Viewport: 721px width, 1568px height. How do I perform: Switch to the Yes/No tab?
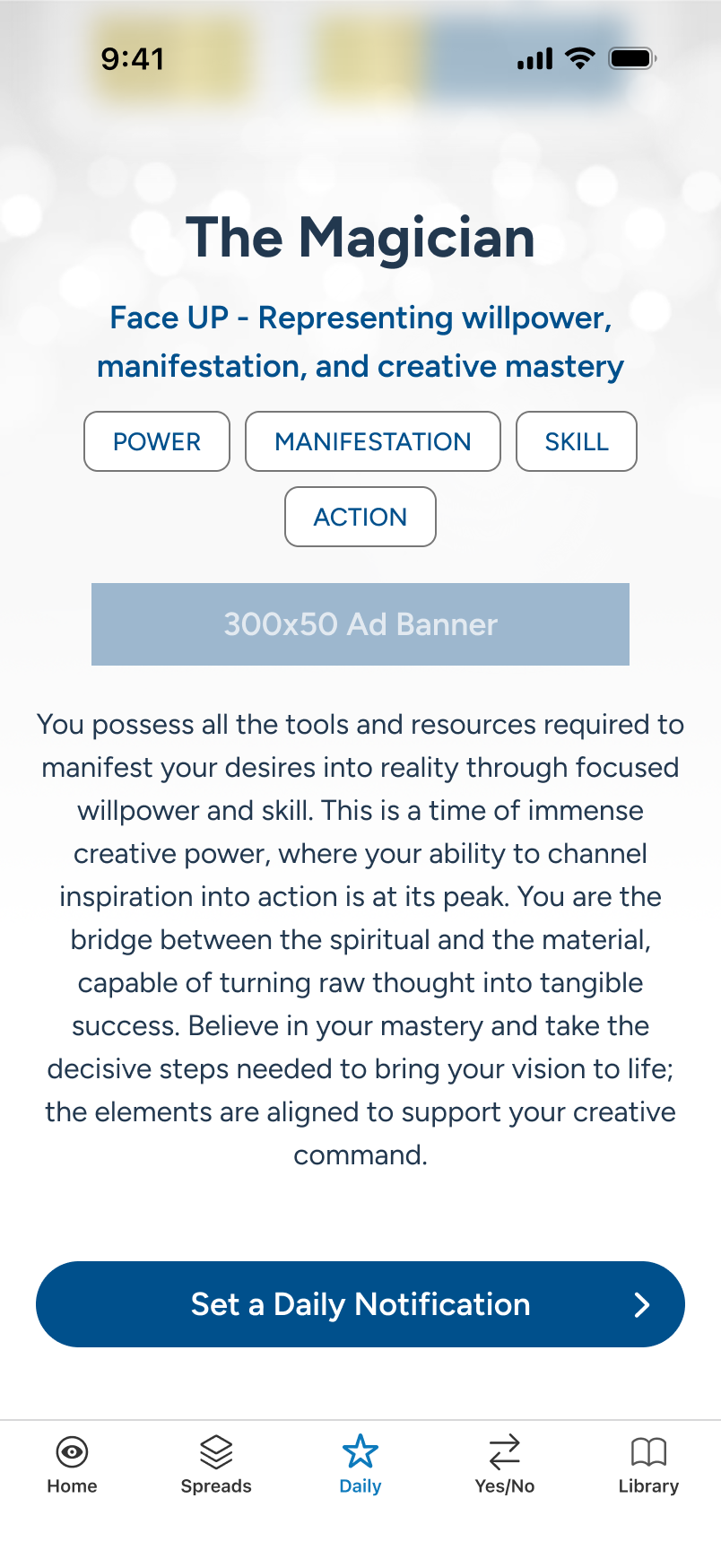[505, 1464]
